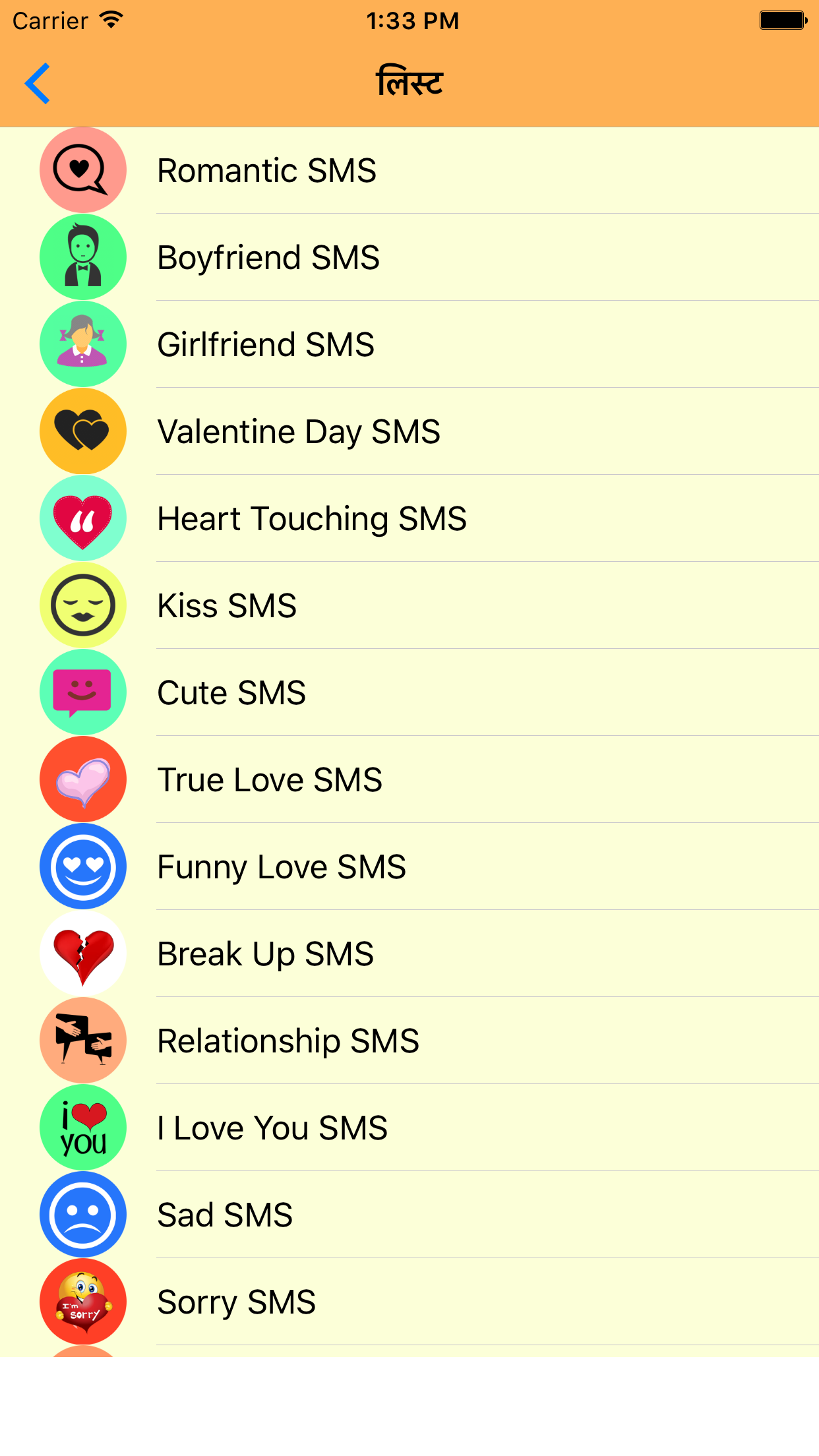Tap the glossy heart True Love icon
819x1456 pixels.
(82, 779)
